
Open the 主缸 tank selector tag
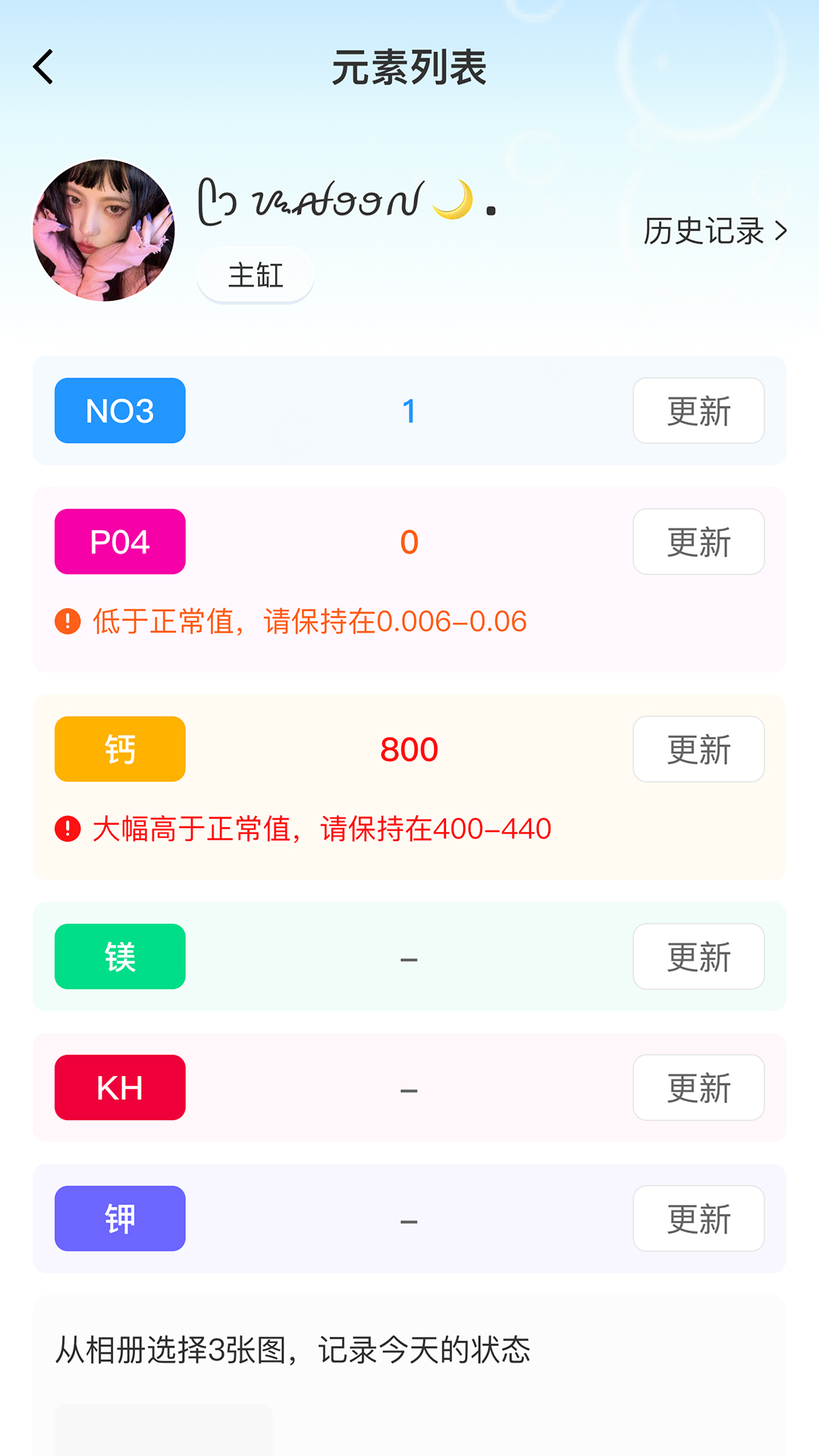(x=255, y=275)
